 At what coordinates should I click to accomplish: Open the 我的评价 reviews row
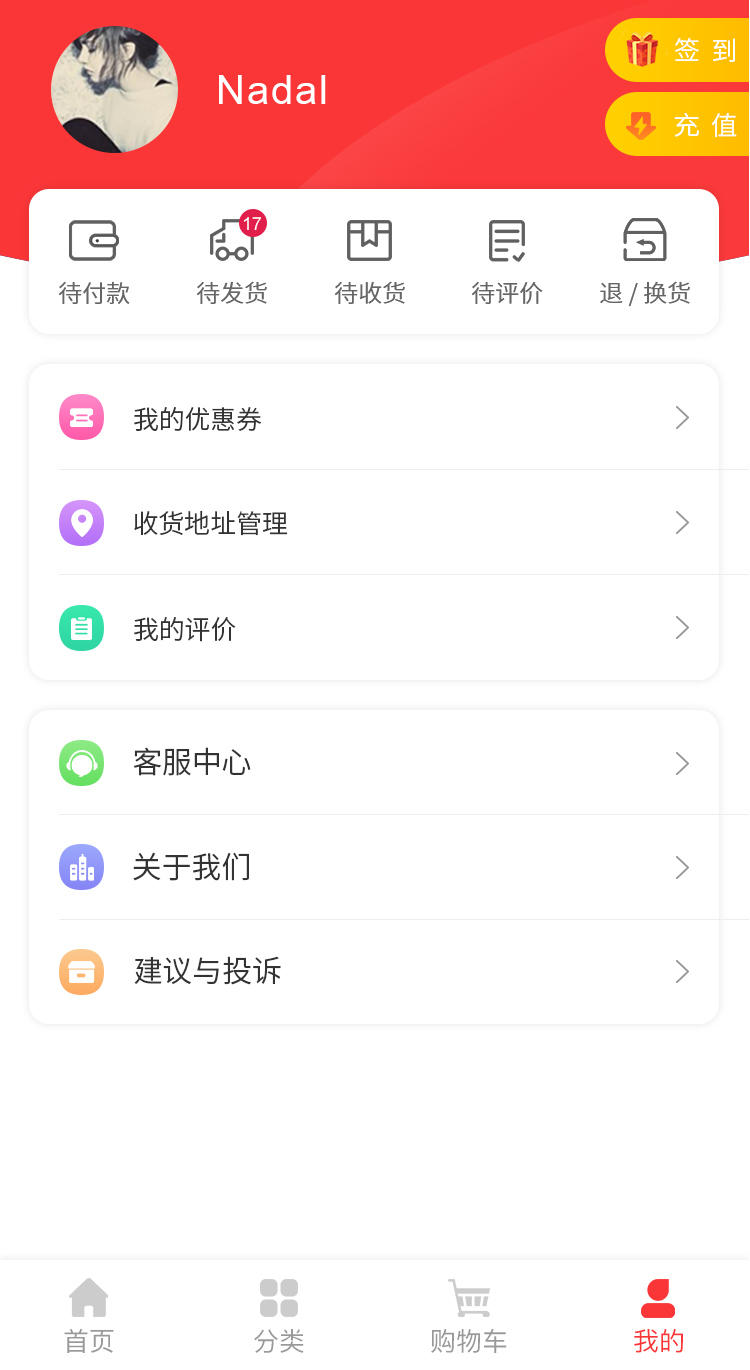(x=374, y=628)
